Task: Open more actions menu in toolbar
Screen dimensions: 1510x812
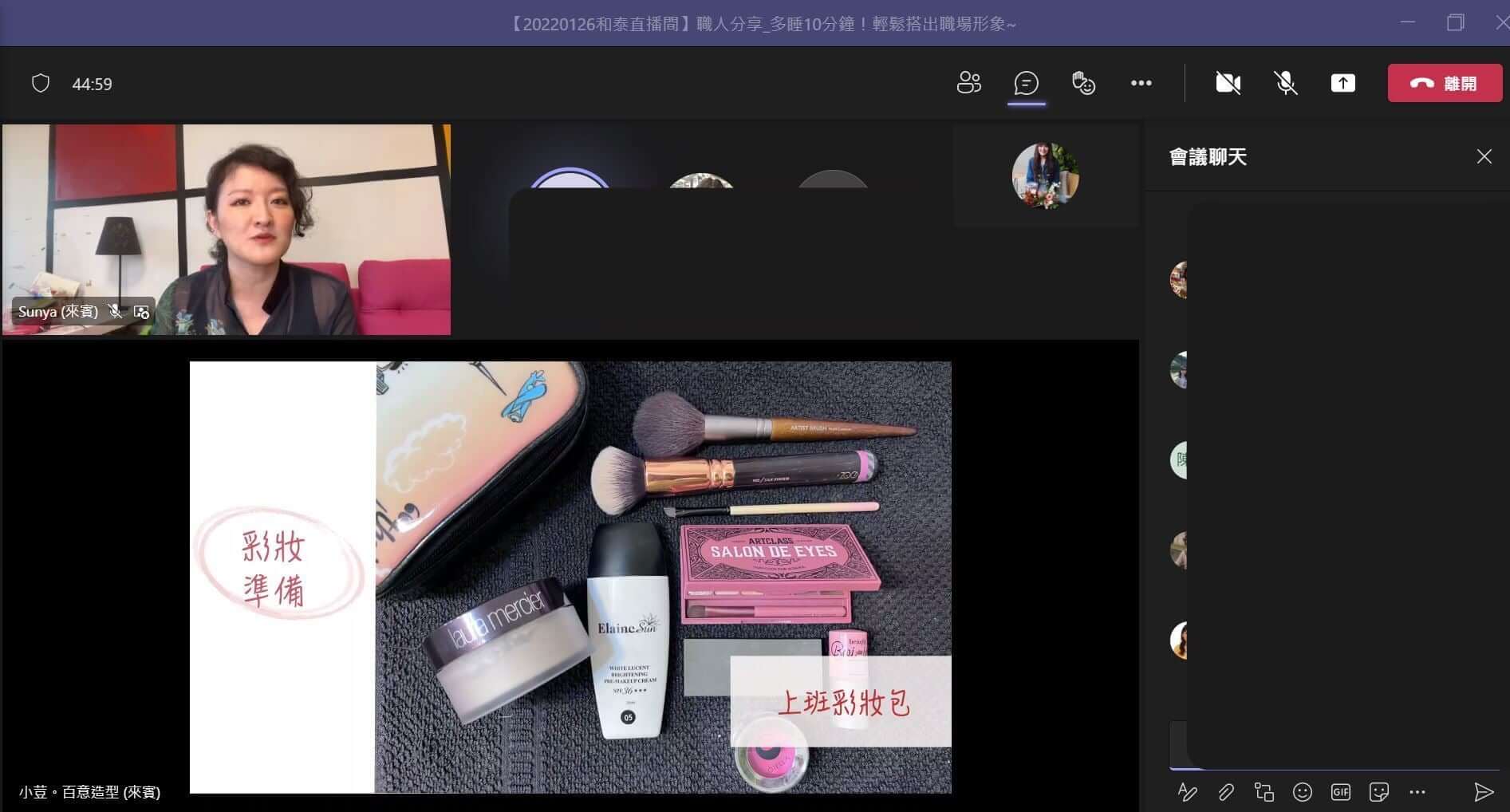Action: [x=1141, y=83]
